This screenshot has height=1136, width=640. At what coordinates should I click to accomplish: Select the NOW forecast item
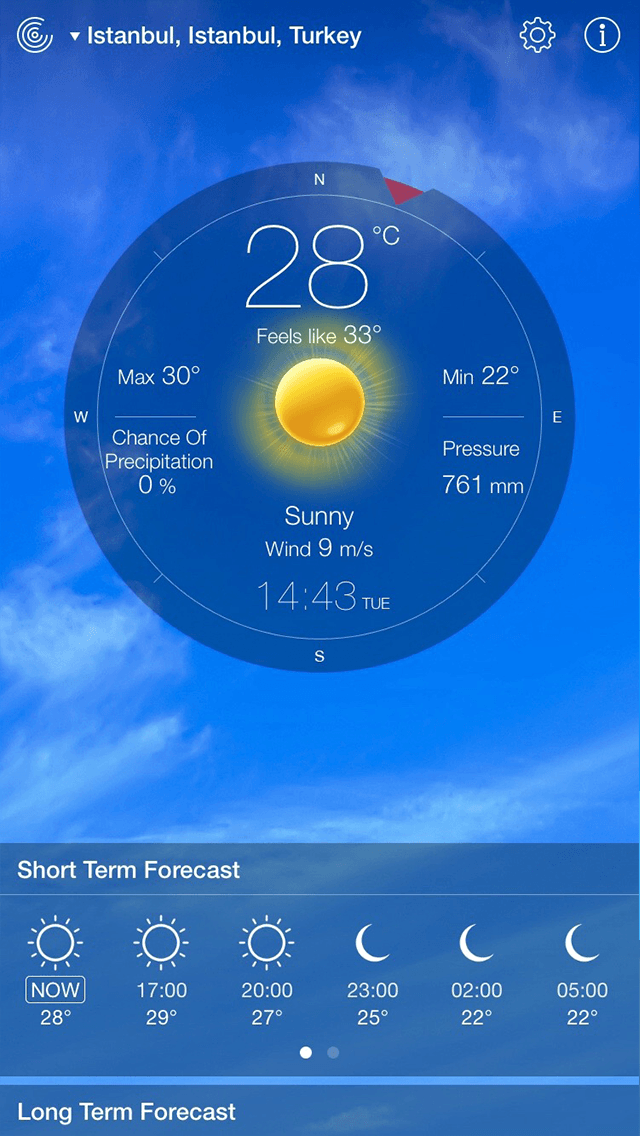56,972
